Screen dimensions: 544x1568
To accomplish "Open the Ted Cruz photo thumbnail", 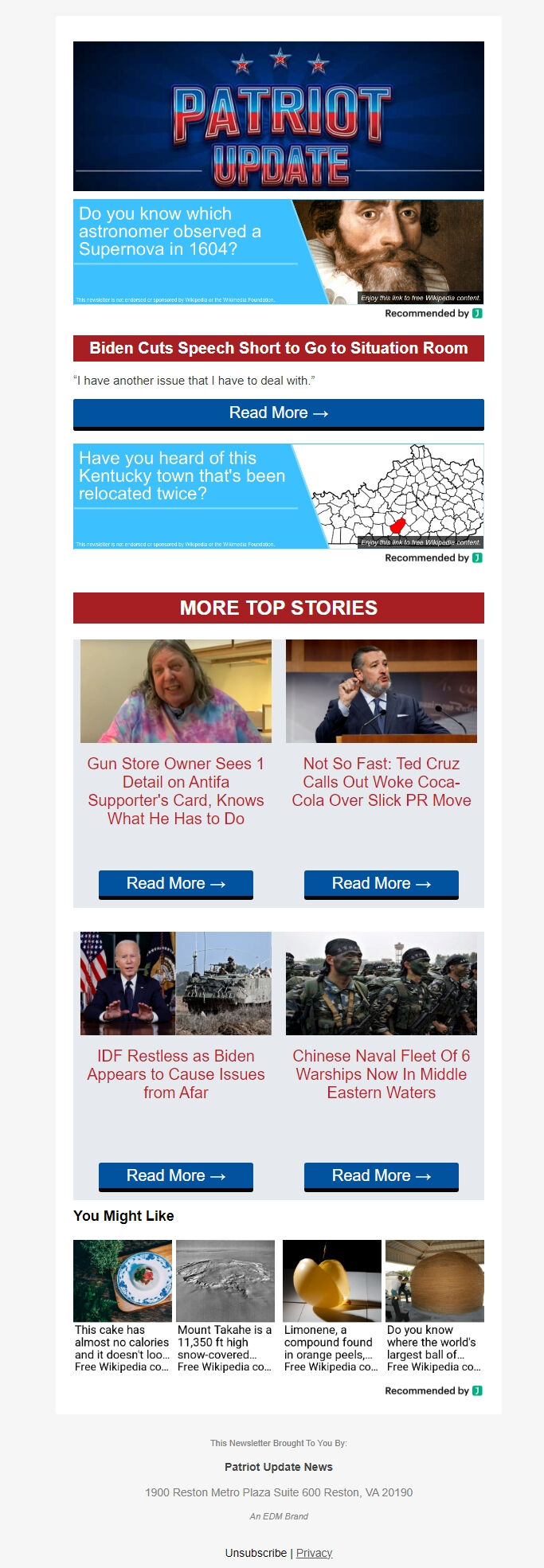I will [381, 691].
